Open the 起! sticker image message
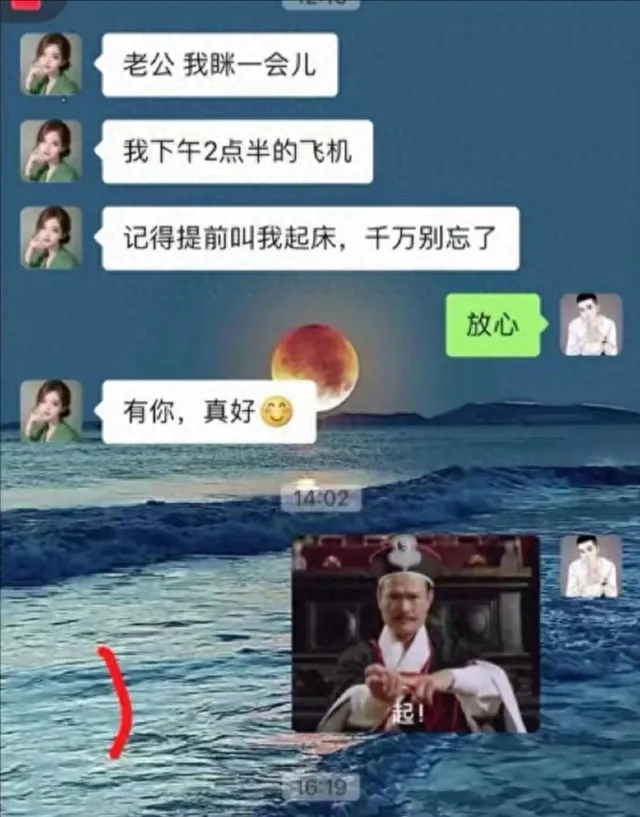 tap(415, 633)
